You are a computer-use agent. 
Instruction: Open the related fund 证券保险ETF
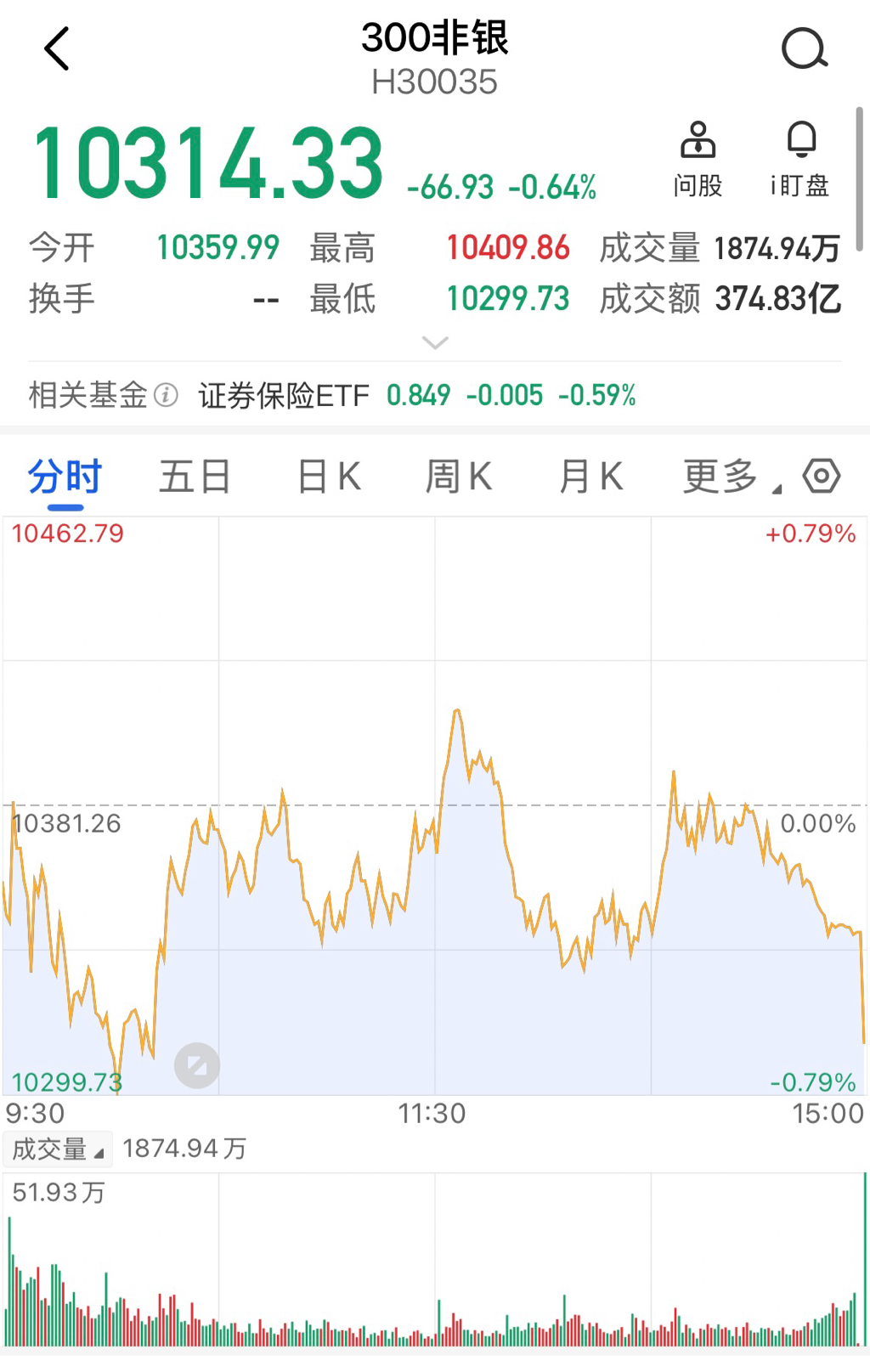tap(284, 396)
